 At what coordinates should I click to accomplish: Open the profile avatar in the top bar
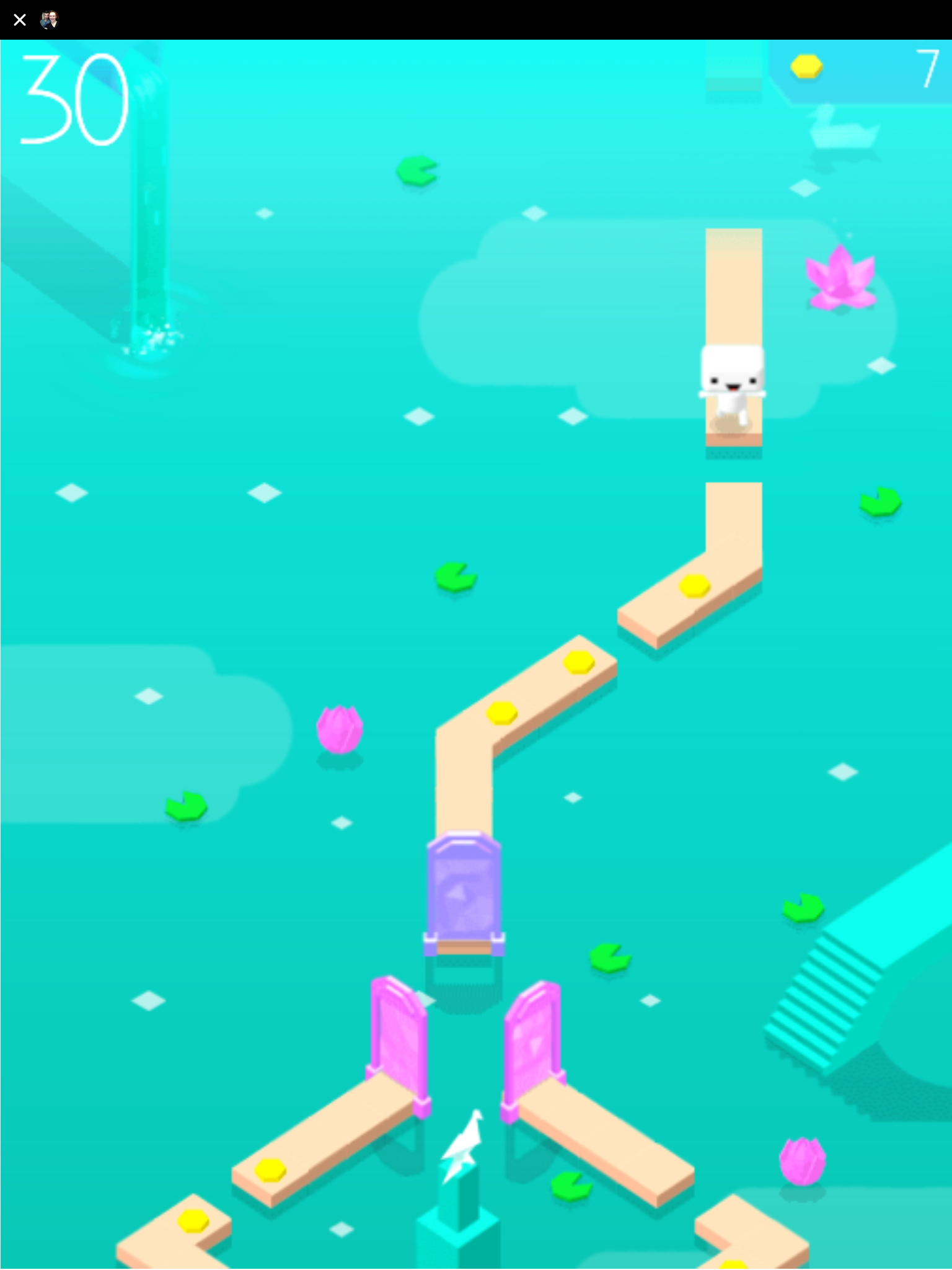click(x=49, y=20)
